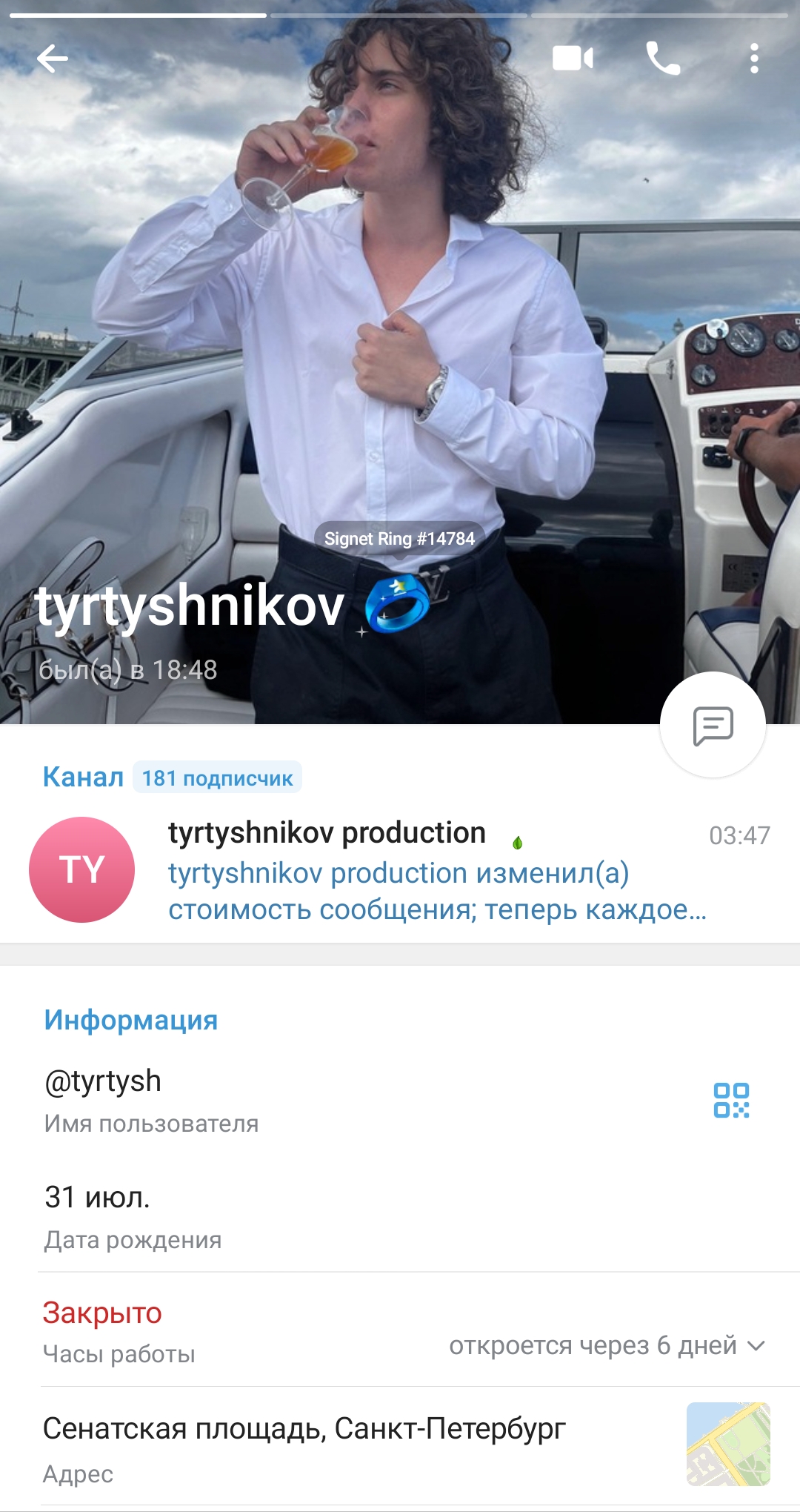This screenshot has width=800, height=1512.
Task: Open the Signet Ring #14784 gift badge
Action: [x=399, y=539]
